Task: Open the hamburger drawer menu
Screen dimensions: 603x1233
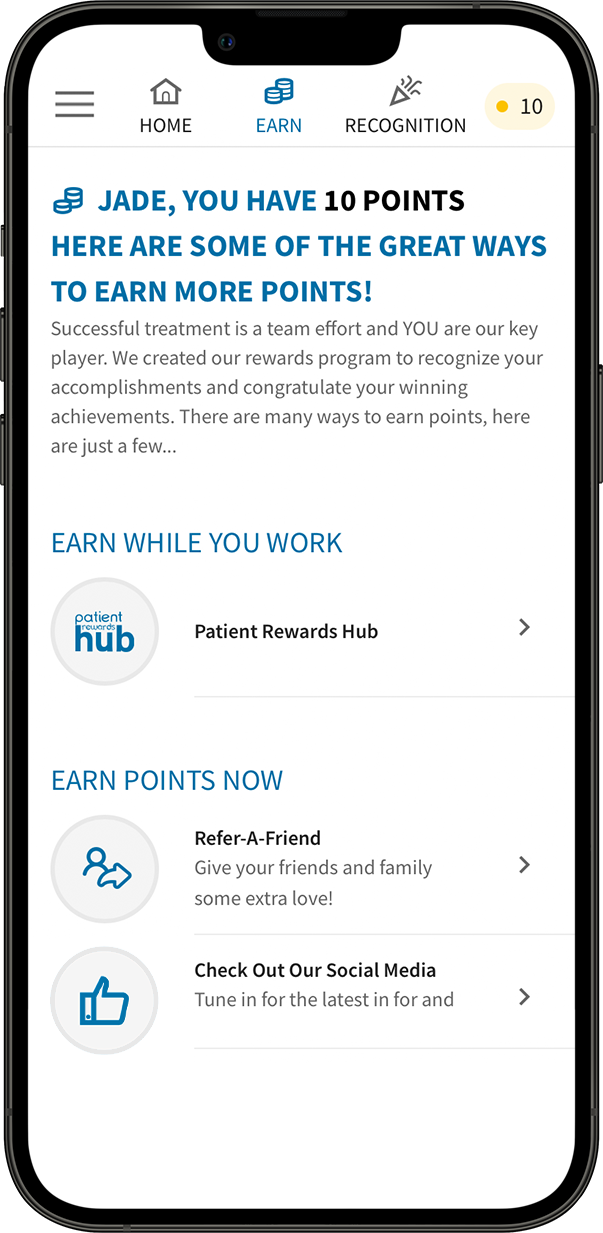Action: point(74,104)
